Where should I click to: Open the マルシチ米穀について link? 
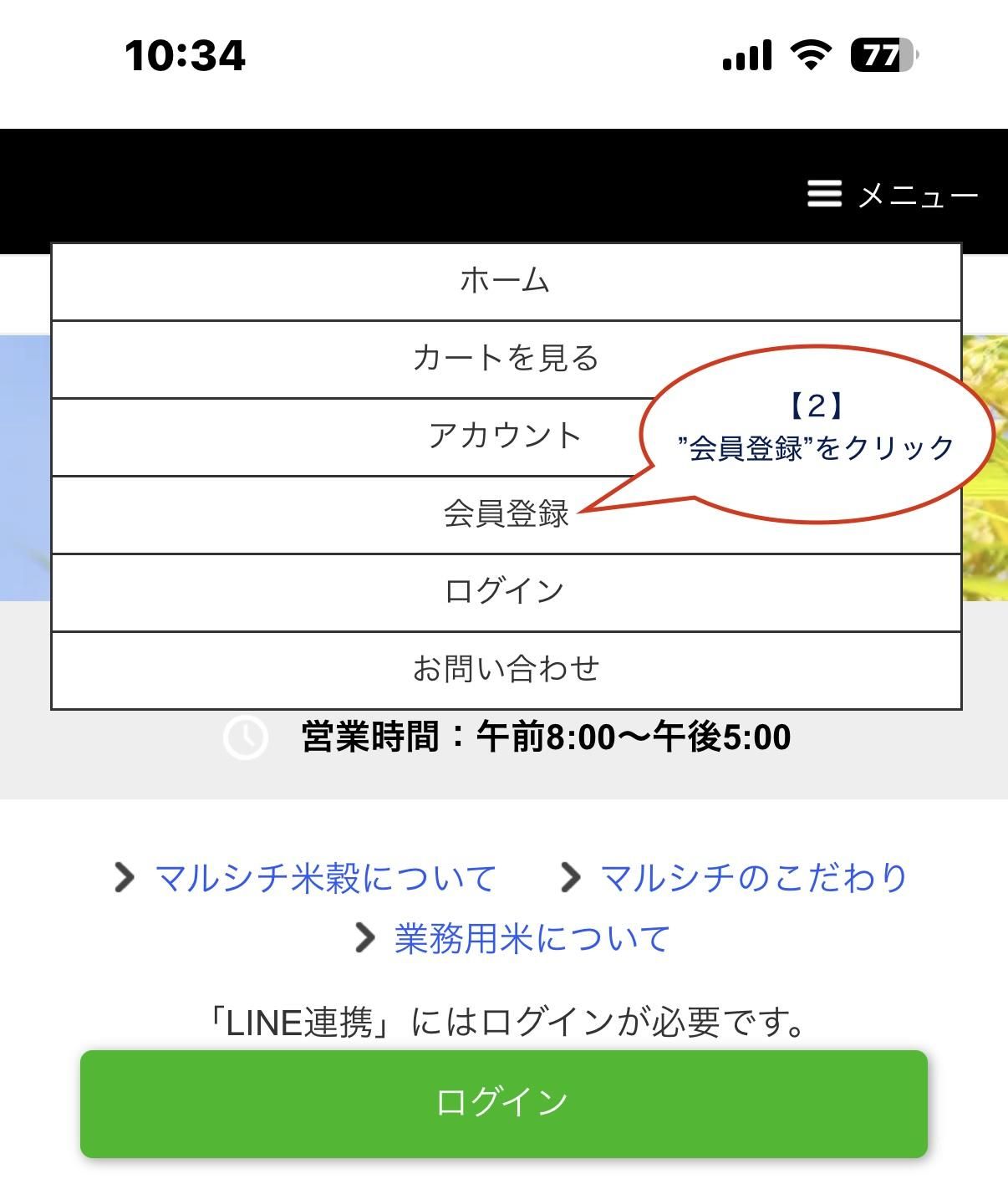coord(325,878)
